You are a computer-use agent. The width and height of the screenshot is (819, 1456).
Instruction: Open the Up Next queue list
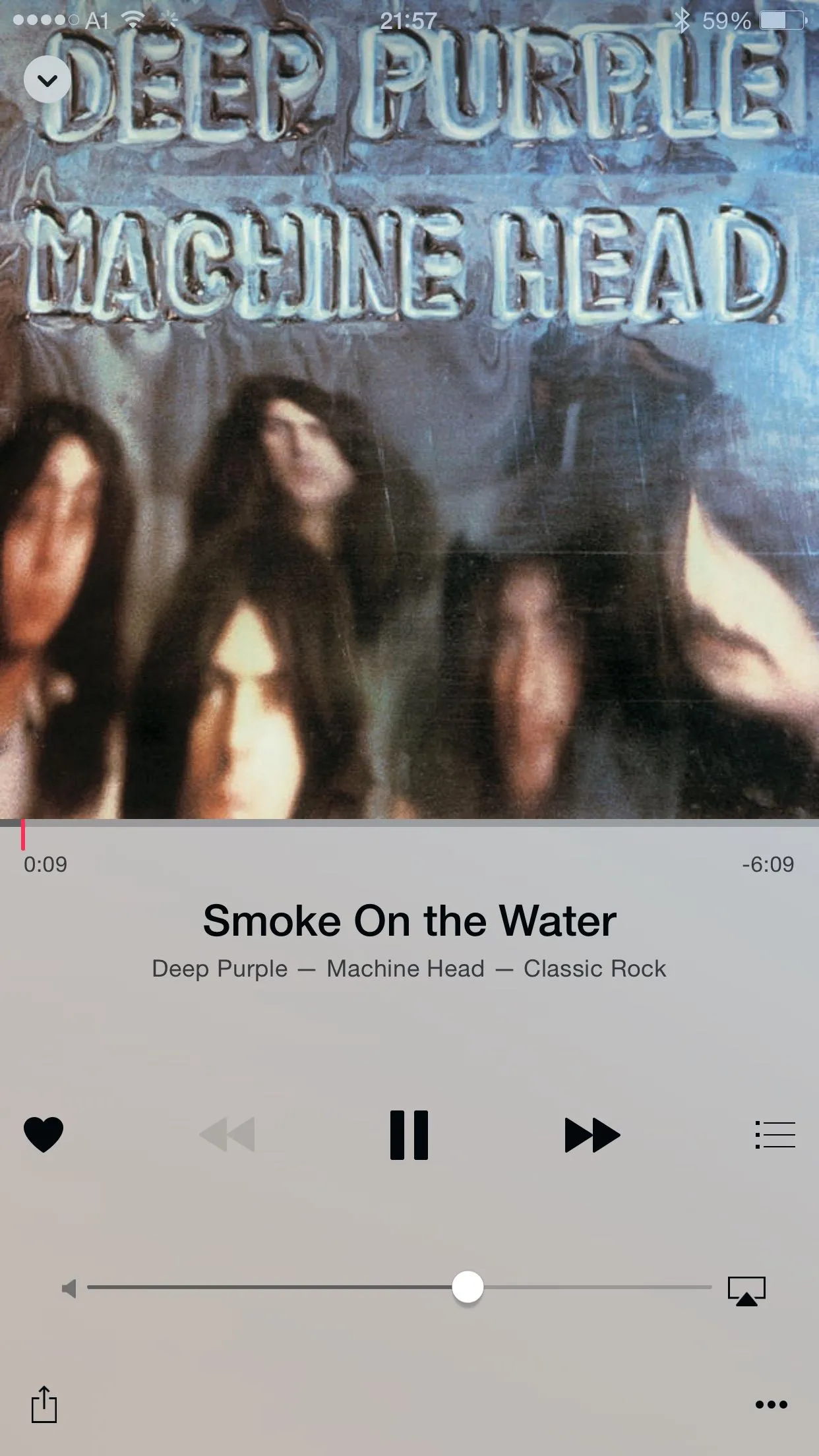click(775, 1135)
